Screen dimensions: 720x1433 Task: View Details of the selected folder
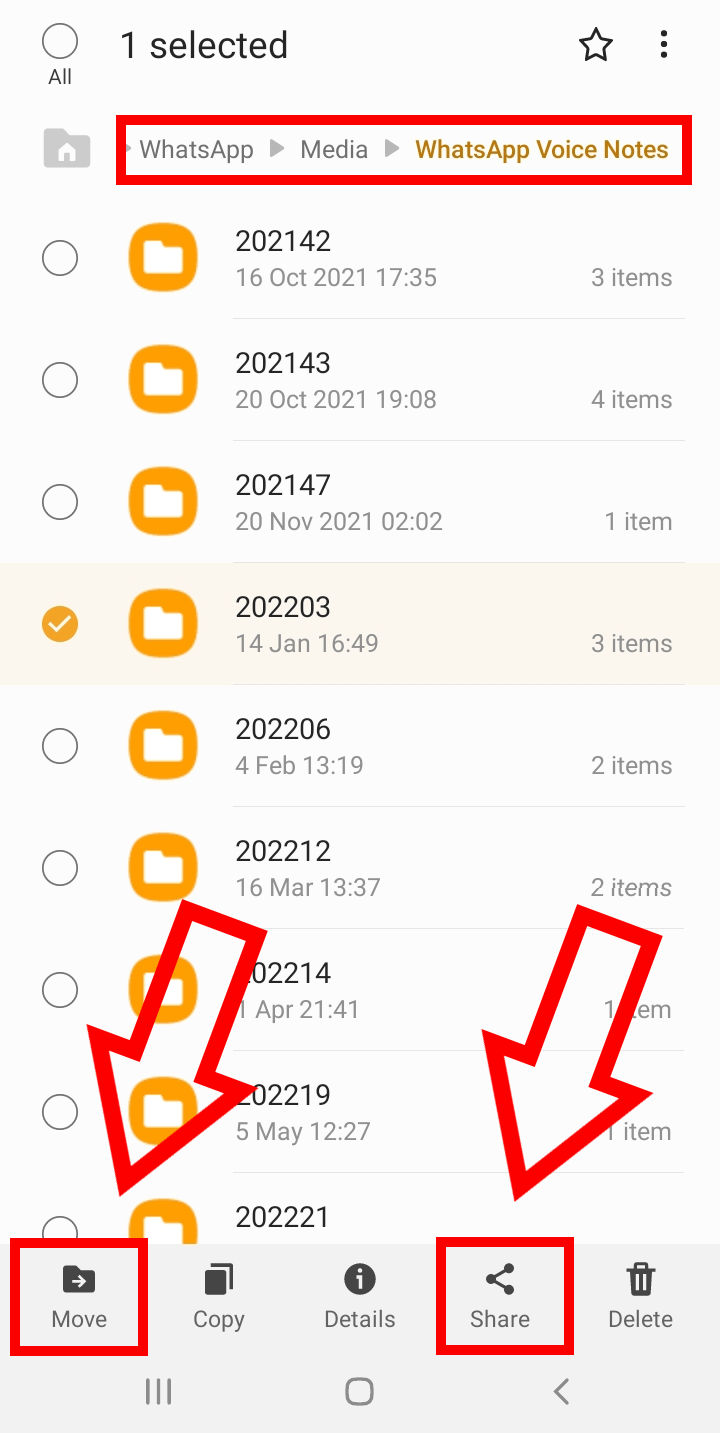pyautogui.click(x=360, y=1296)
